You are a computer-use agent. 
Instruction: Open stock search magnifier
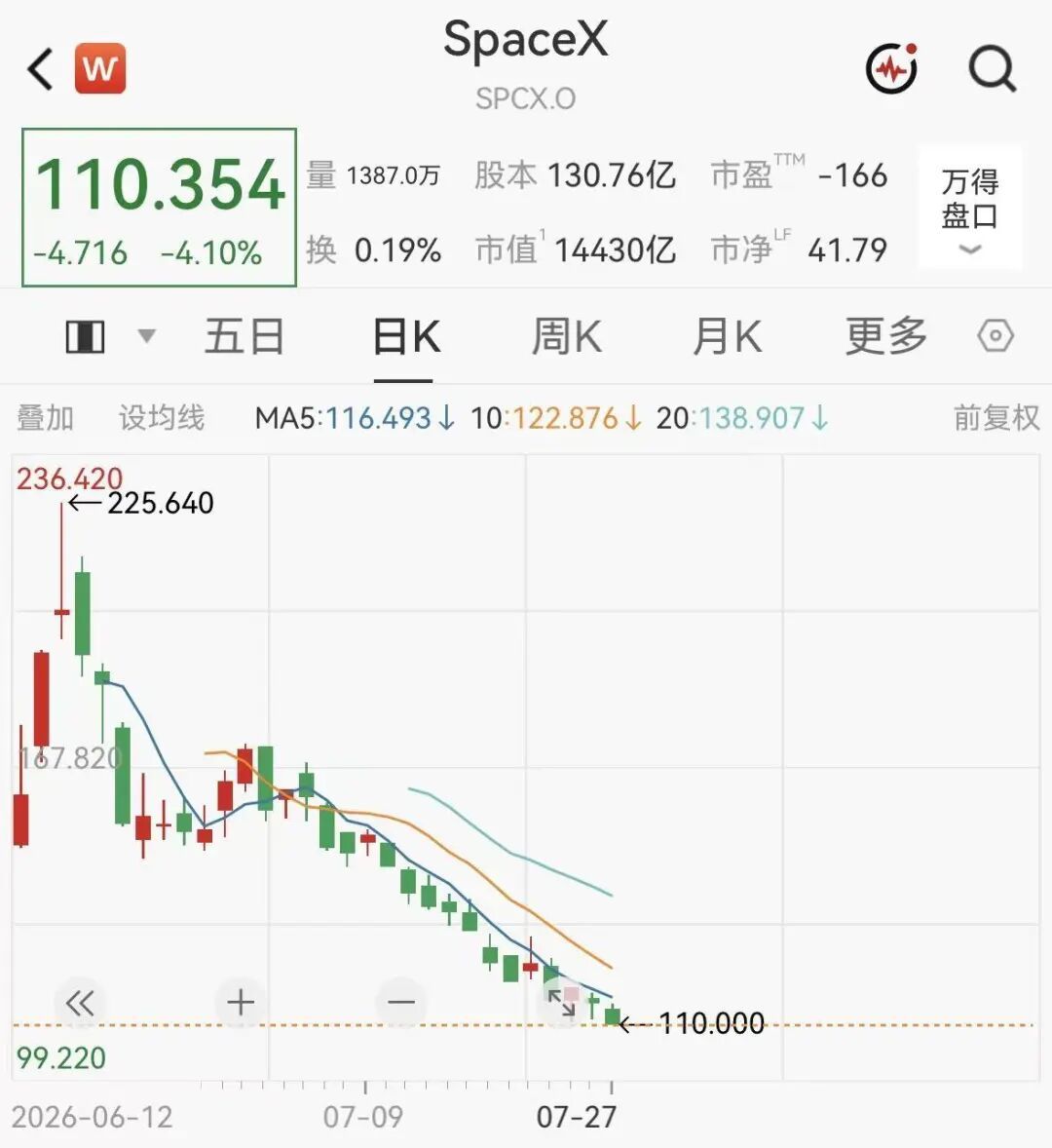click(992, 69)
